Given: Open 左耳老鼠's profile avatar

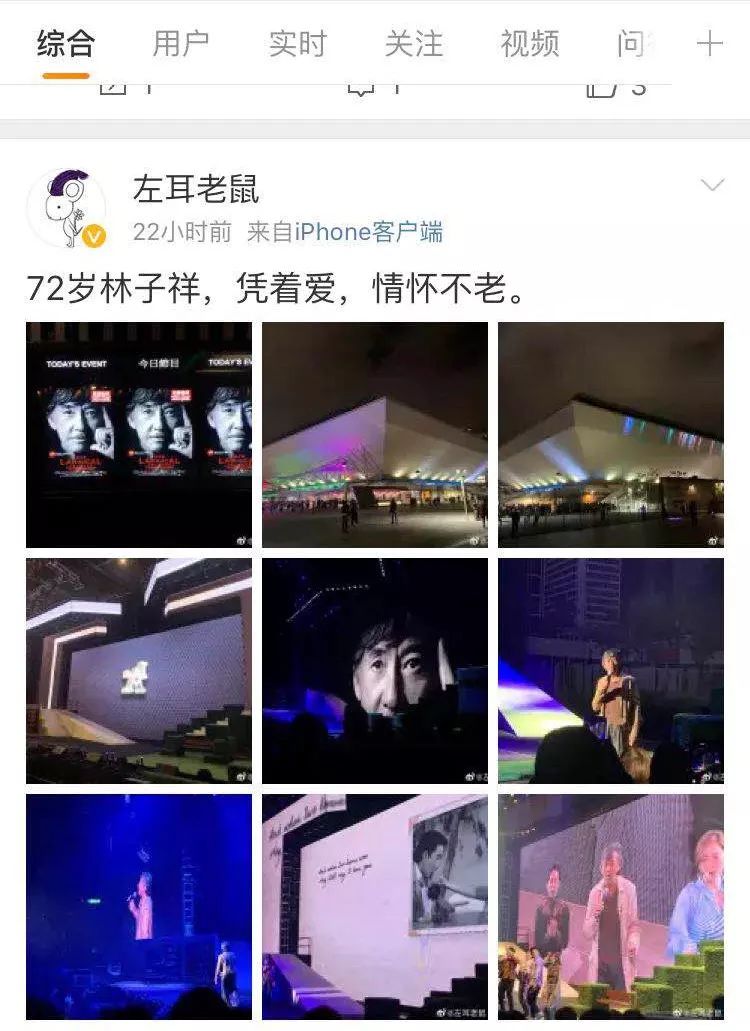Looking at the screenshot, I should click(67, 208).
